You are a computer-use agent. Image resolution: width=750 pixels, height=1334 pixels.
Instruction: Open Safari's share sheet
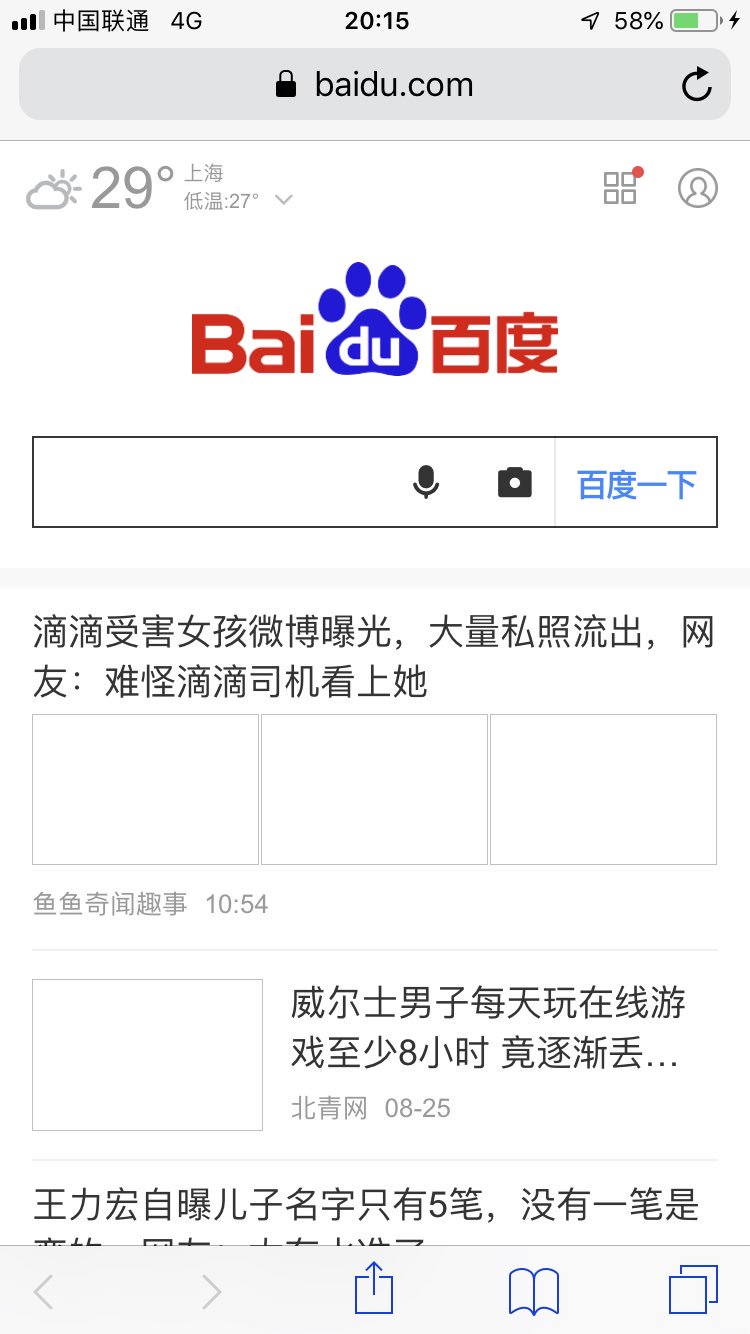coord(374,1290)
